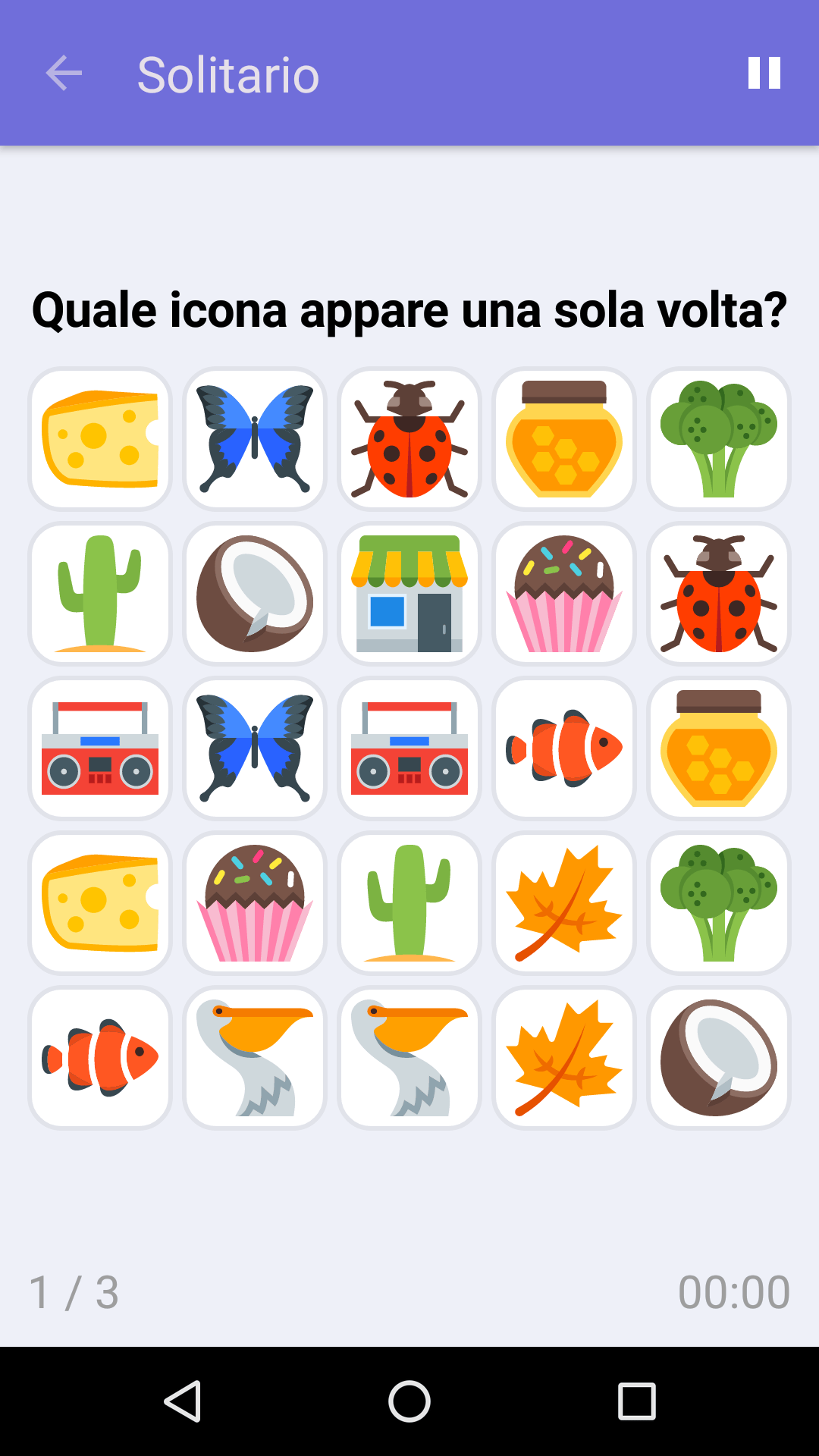The image size is (819, 1456).
Task: Select the store icon in the second row
Action: pos(409,595)
